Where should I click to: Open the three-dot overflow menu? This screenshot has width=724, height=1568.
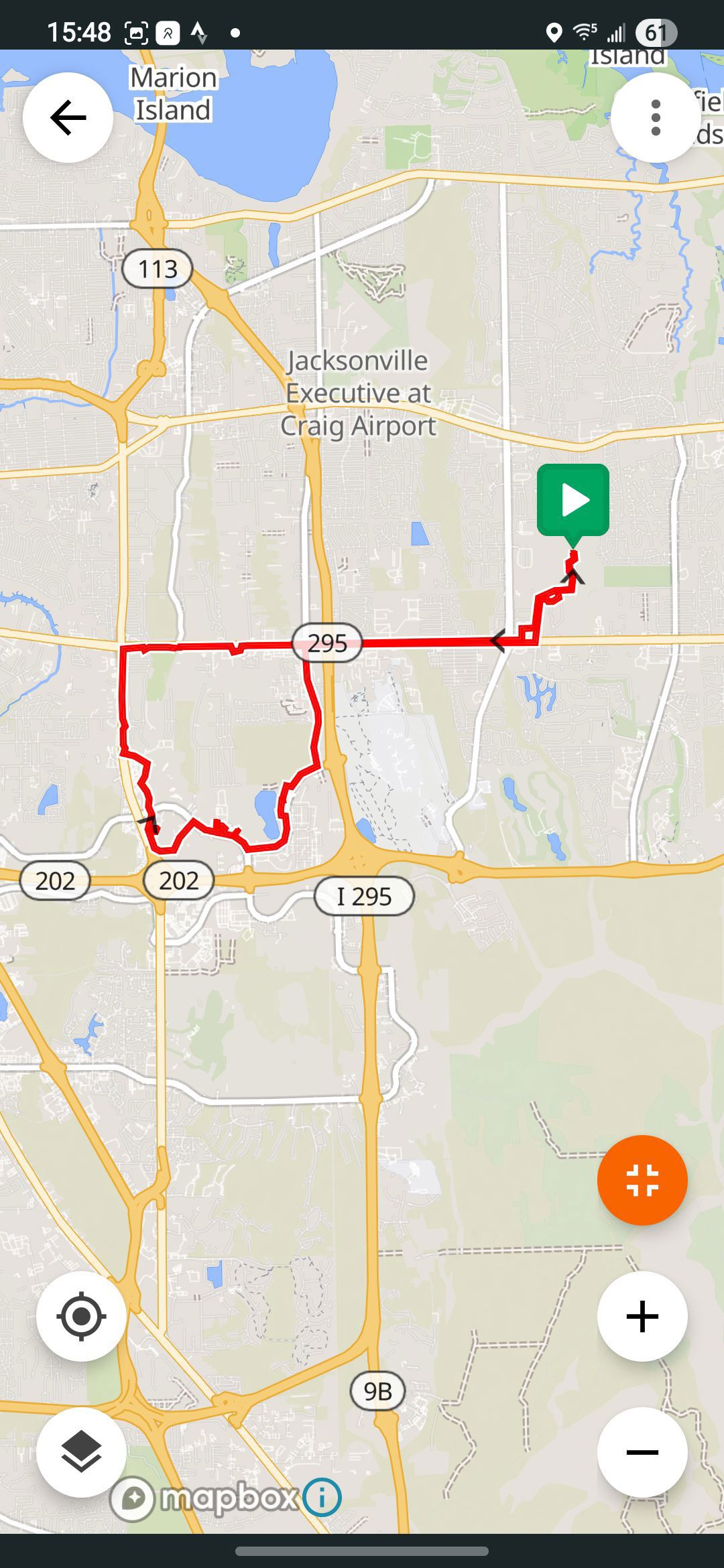click(656, 117)
